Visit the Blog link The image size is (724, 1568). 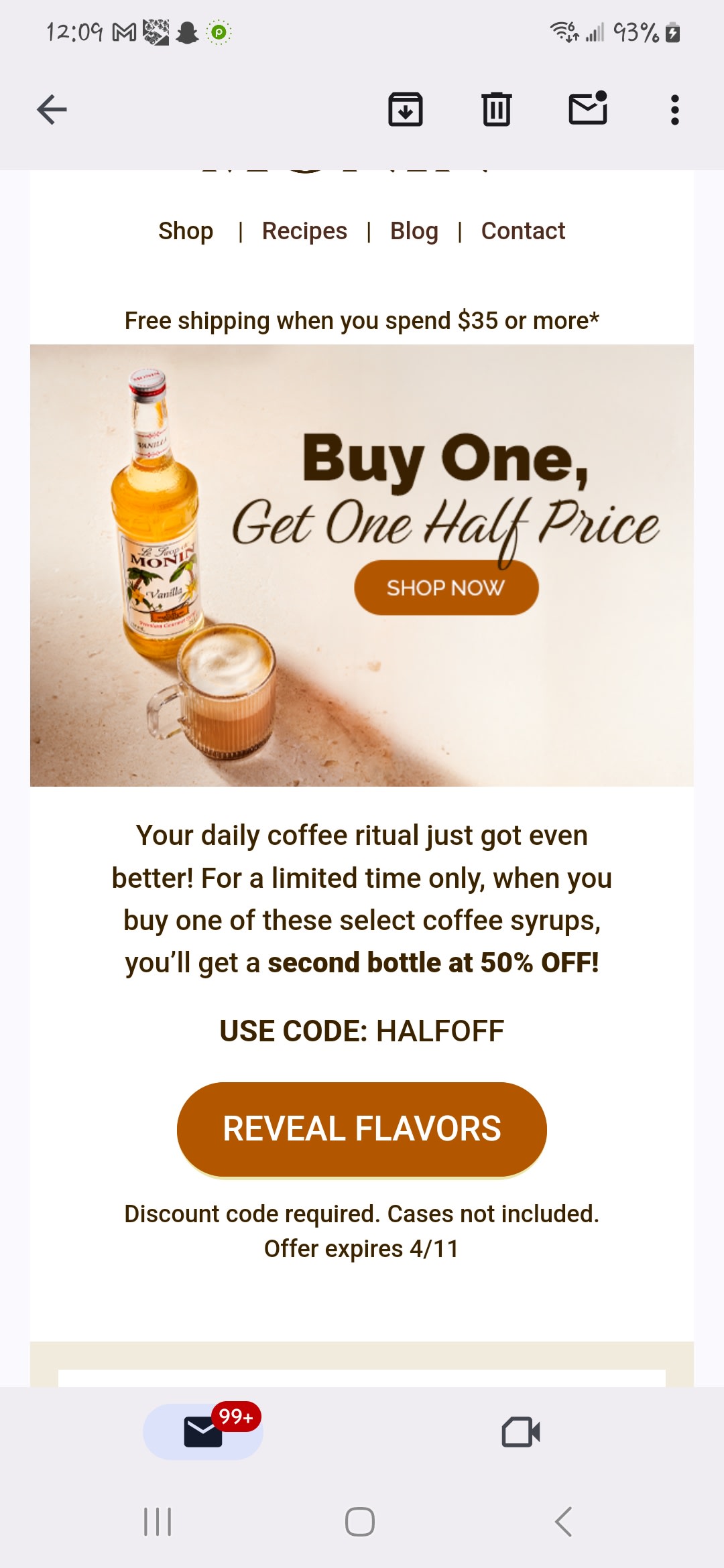tap(414, 231)
